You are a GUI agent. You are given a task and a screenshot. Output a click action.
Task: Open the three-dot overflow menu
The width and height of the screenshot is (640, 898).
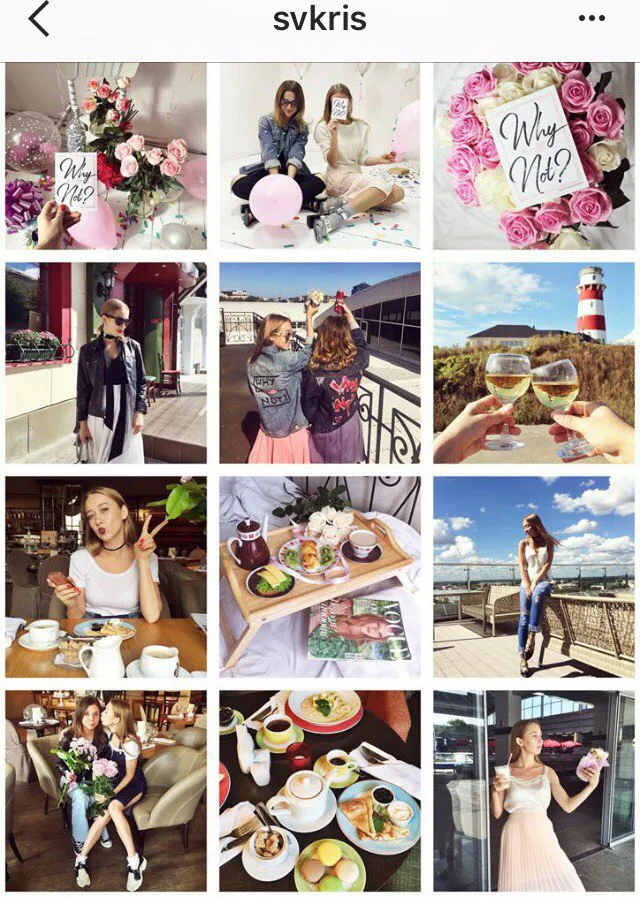click(592, 19)
